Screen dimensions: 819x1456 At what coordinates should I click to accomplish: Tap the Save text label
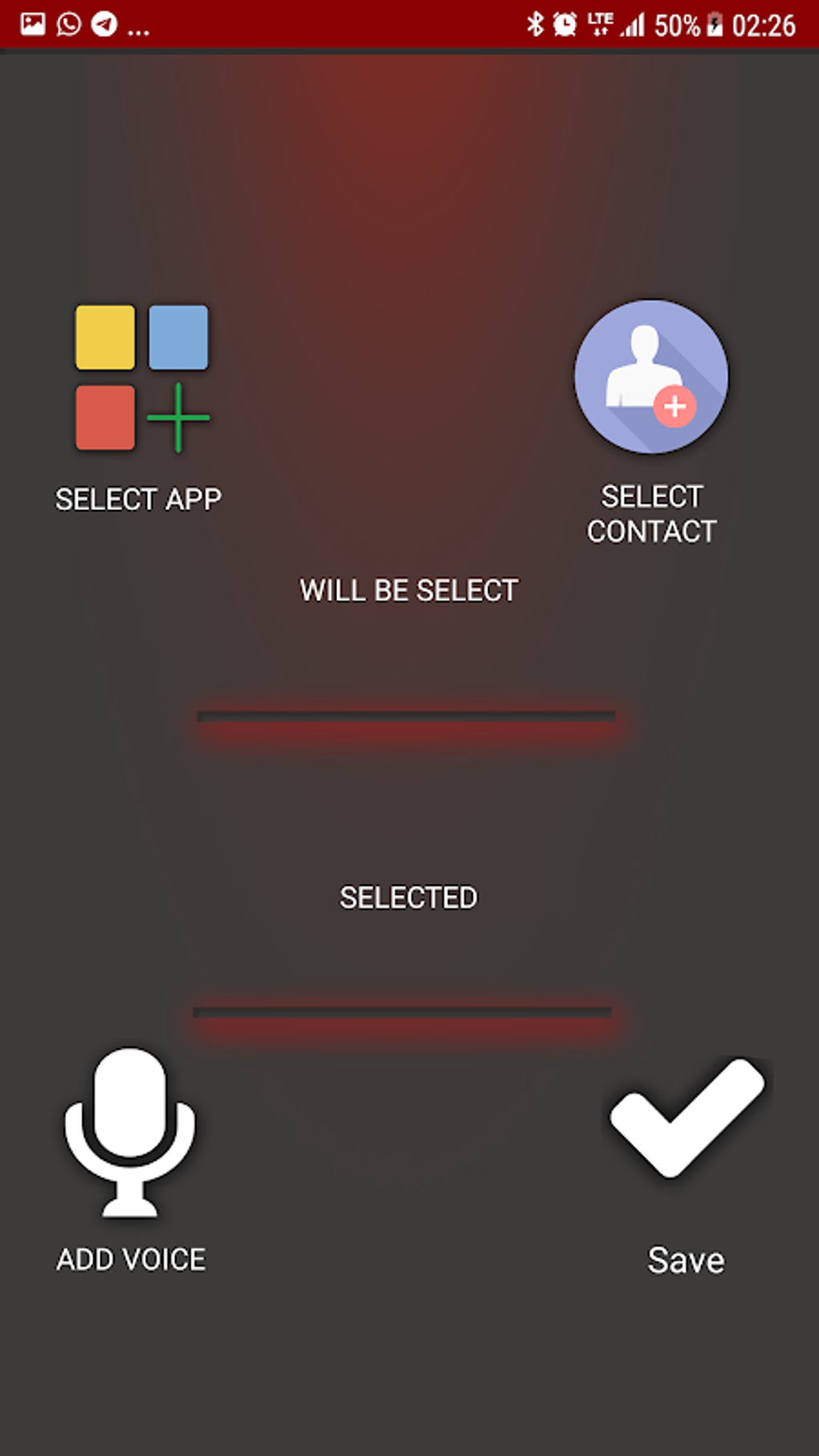[684, 1260]
